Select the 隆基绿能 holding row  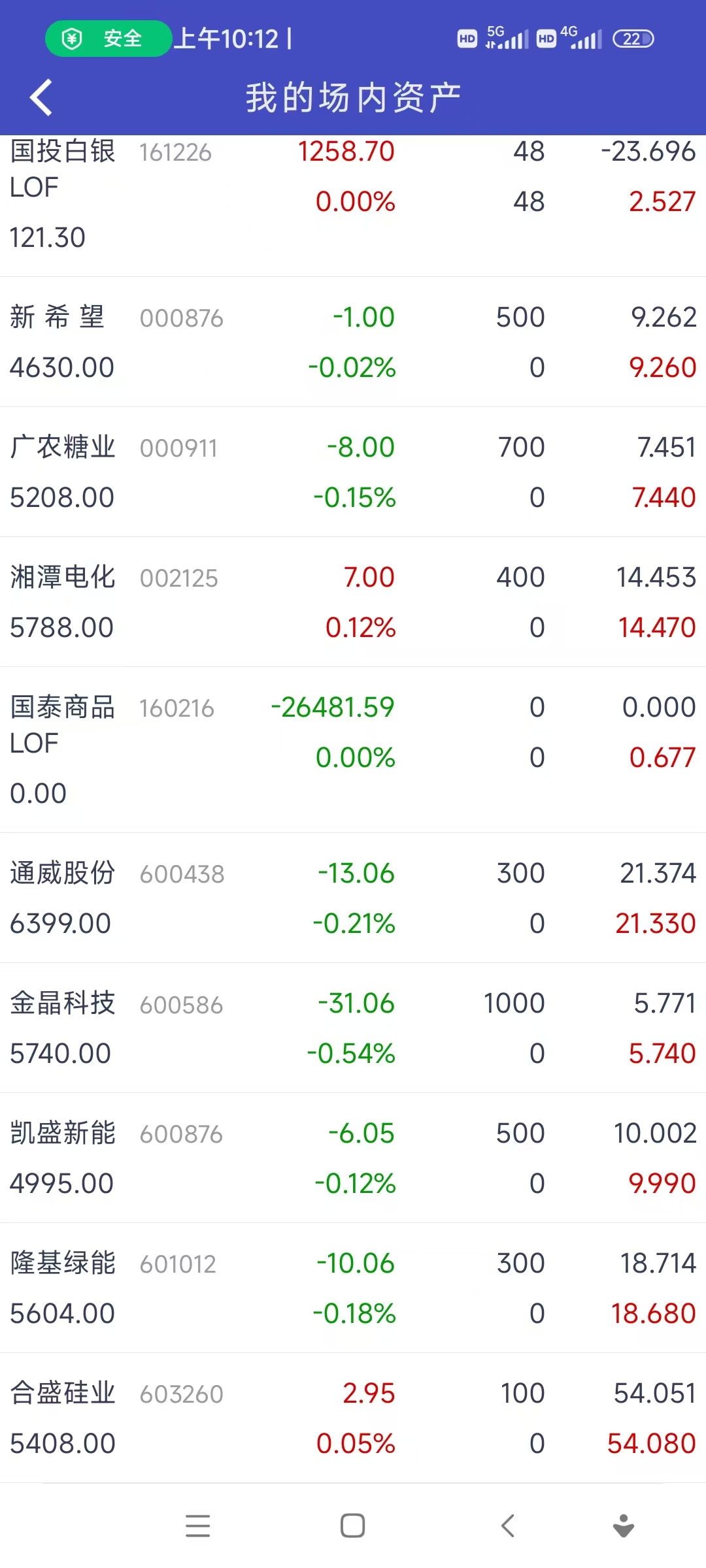(x=353, y=1288)
